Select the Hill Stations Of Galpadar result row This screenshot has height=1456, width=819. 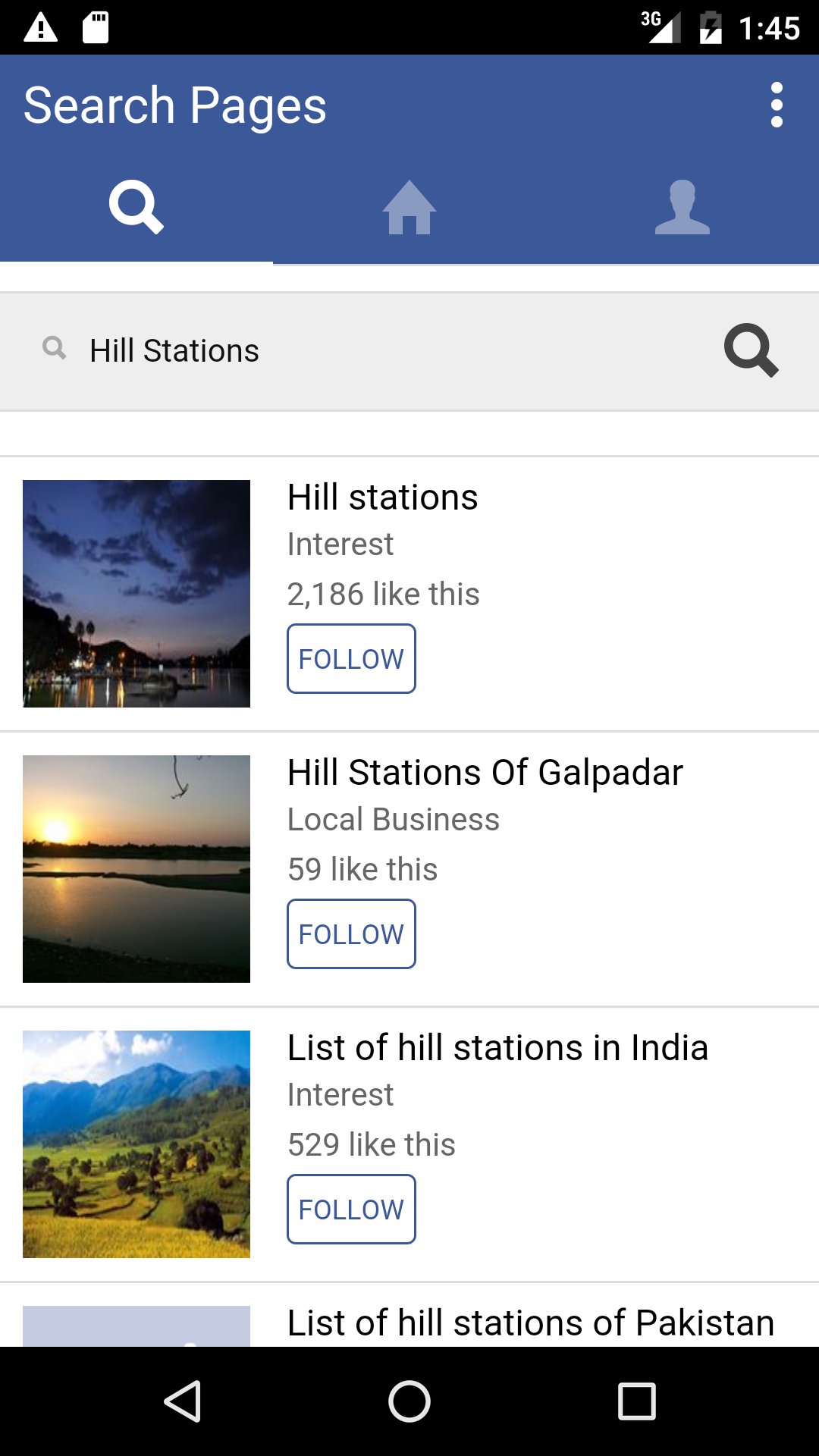coord(485,772)
